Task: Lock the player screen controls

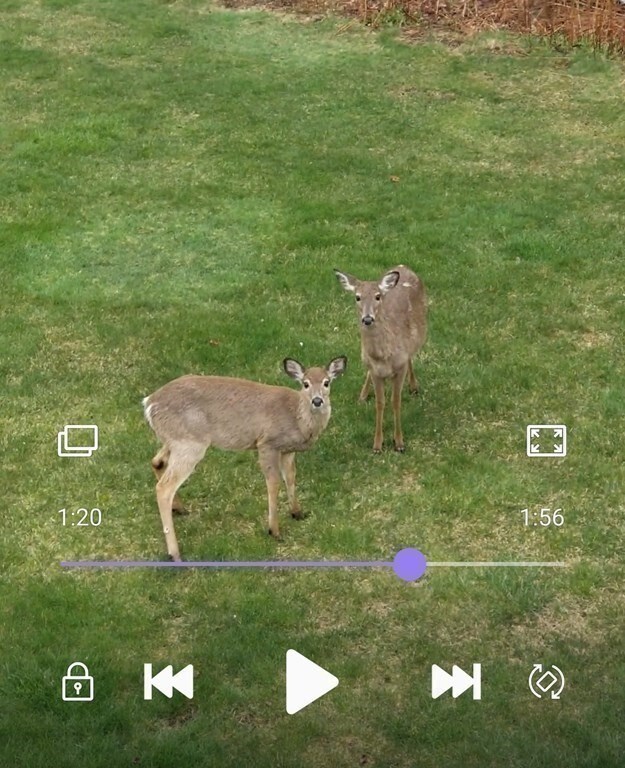Action: coord(78,682)
